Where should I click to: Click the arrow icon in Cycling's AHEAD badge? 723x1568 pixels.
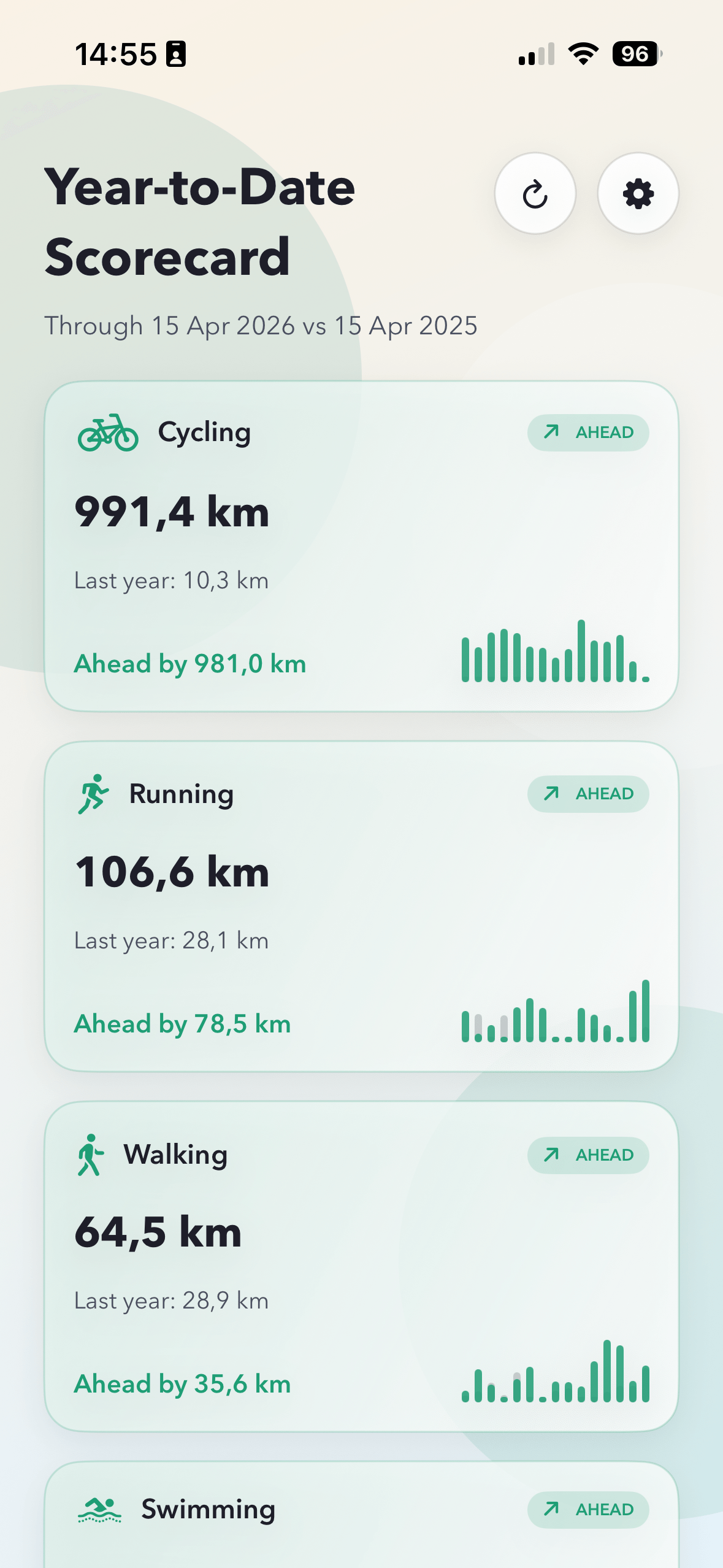point(551,432)
